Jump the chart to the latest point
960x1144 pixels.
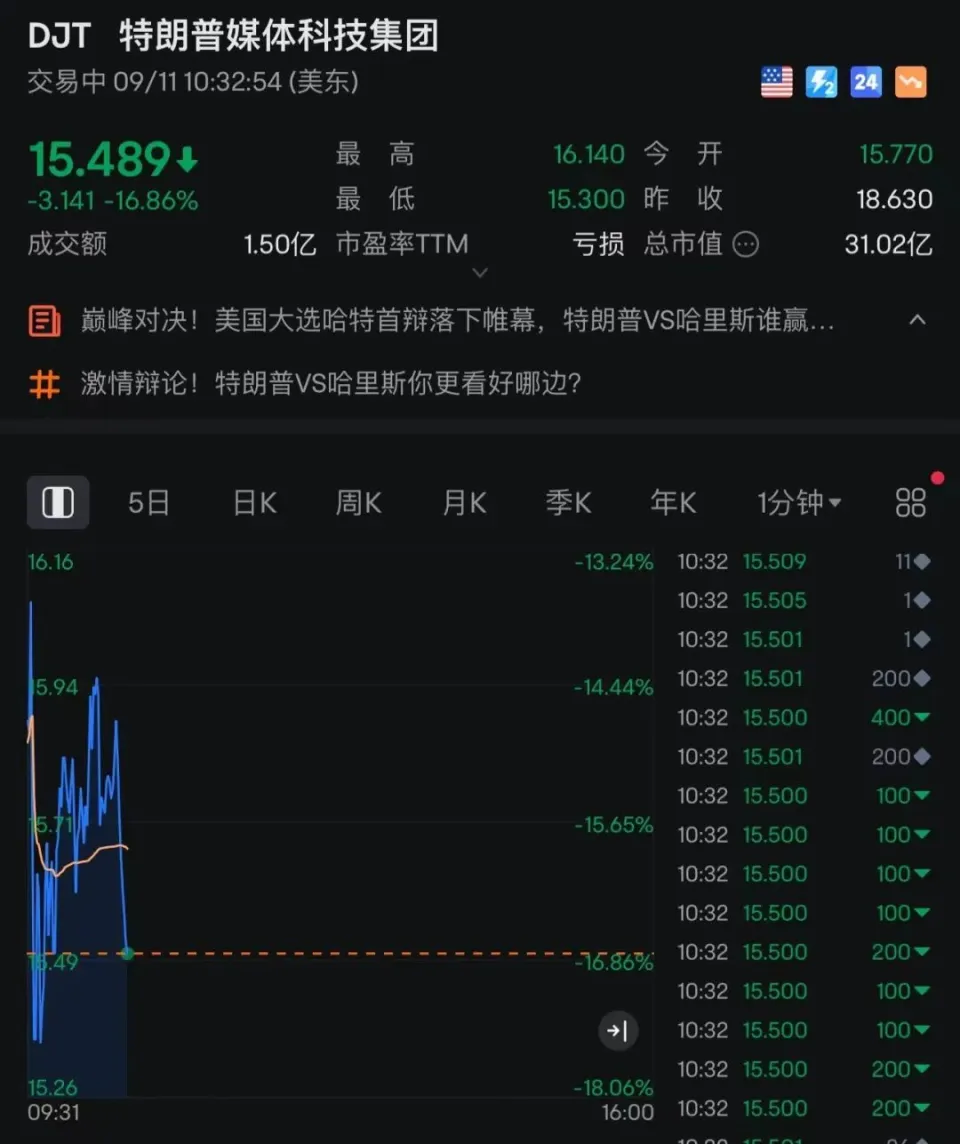pyautogui.click(x=618, y=1031)
